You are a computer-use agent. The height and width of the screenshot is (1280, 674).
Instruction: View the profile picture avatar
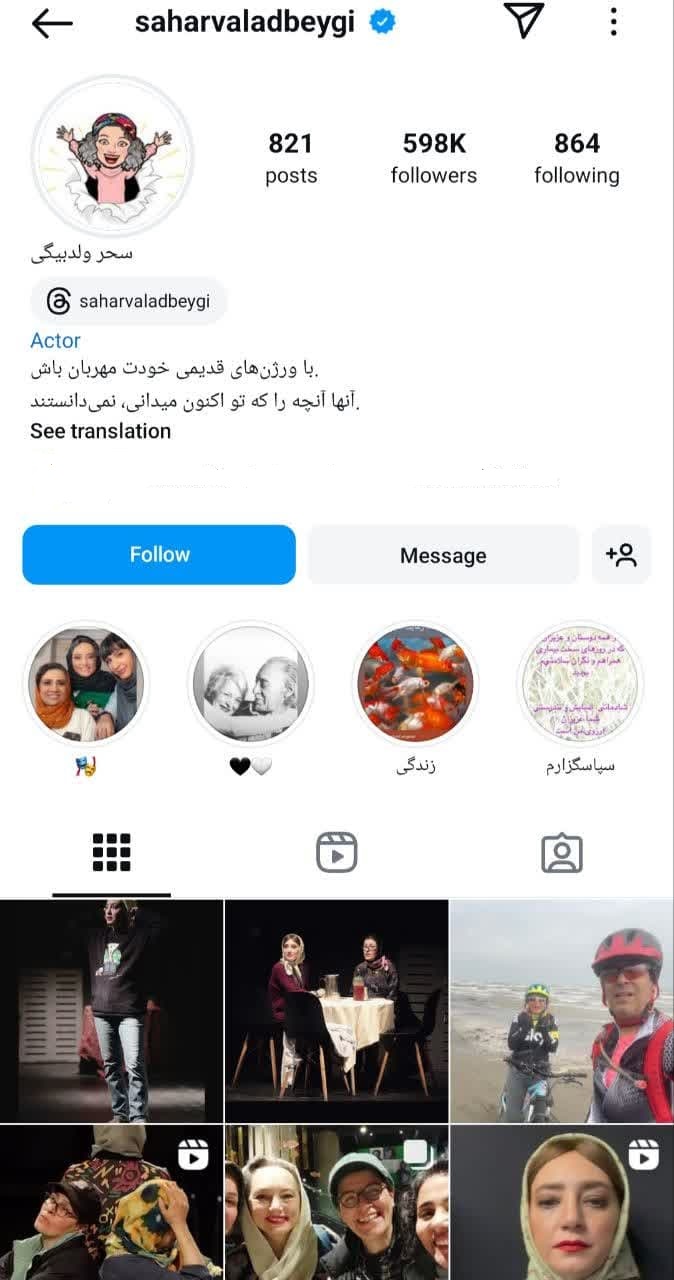click(112, 156)
